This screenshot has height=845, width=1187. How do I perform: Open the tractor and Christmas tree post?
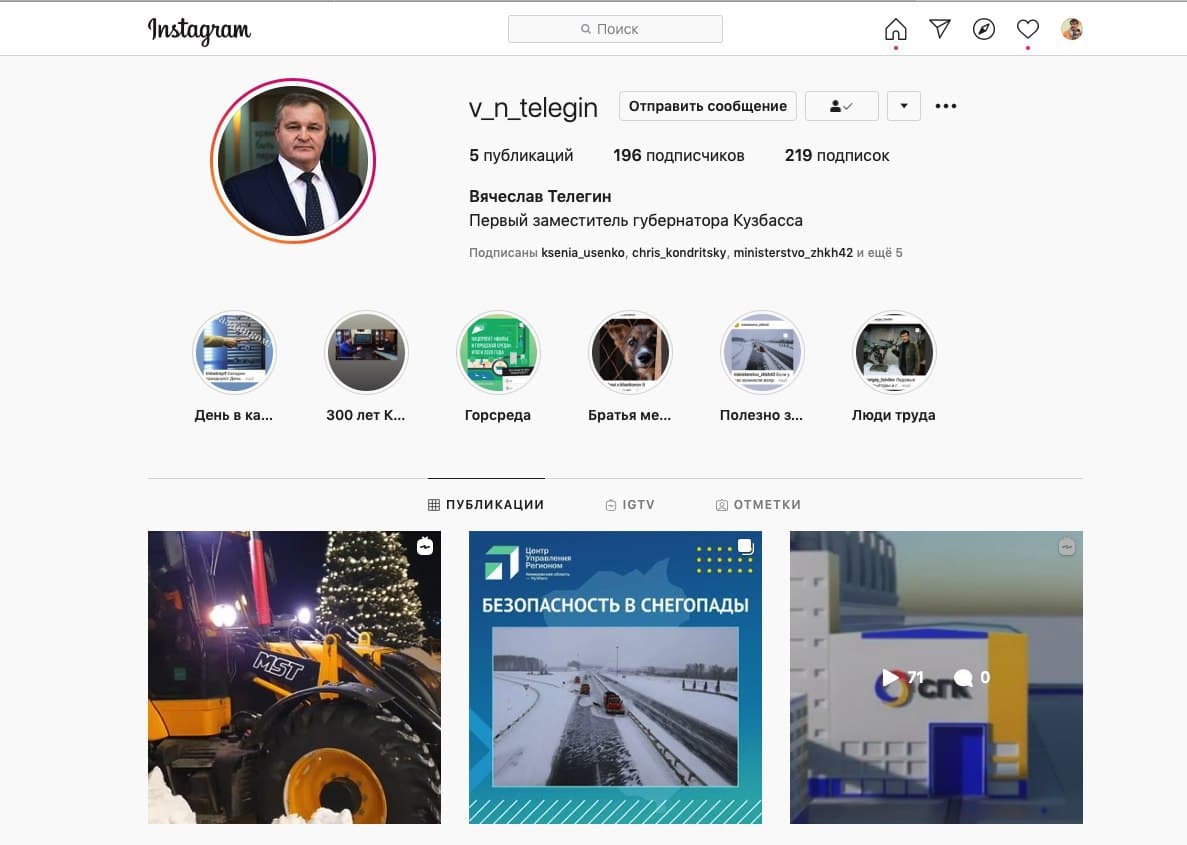coord(294,677)
